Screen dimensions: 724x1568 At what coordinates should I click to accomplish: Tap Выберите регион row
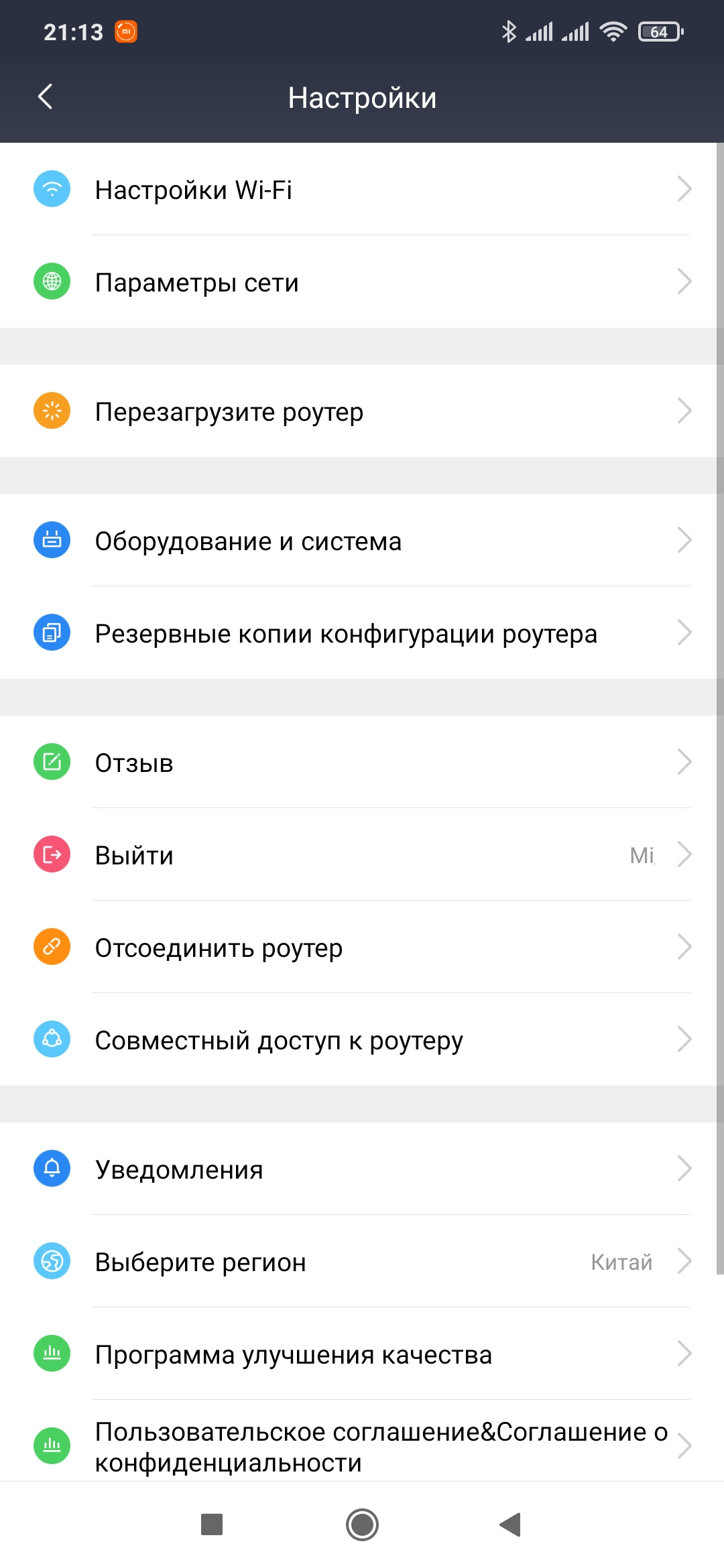[362, 1262]
